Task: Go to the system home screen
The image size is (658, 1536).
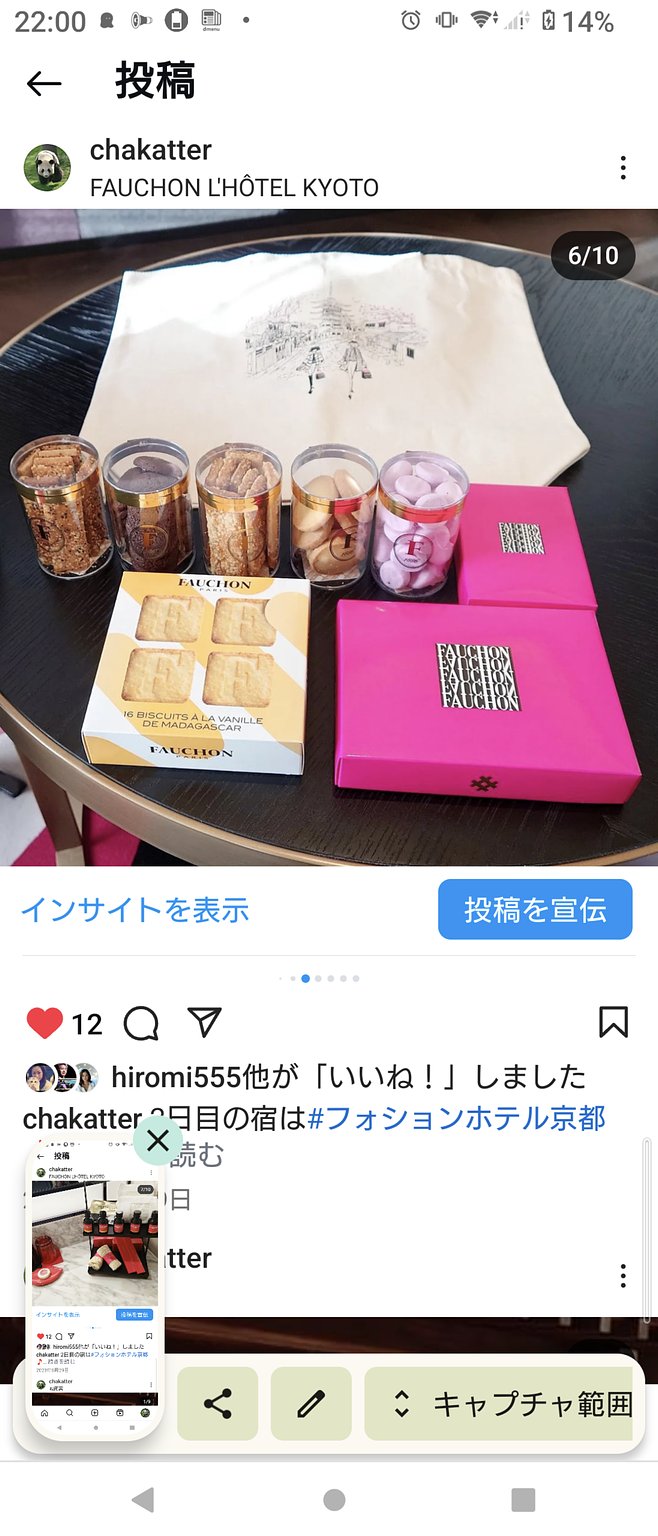Action: click(x=334, y=1499)
